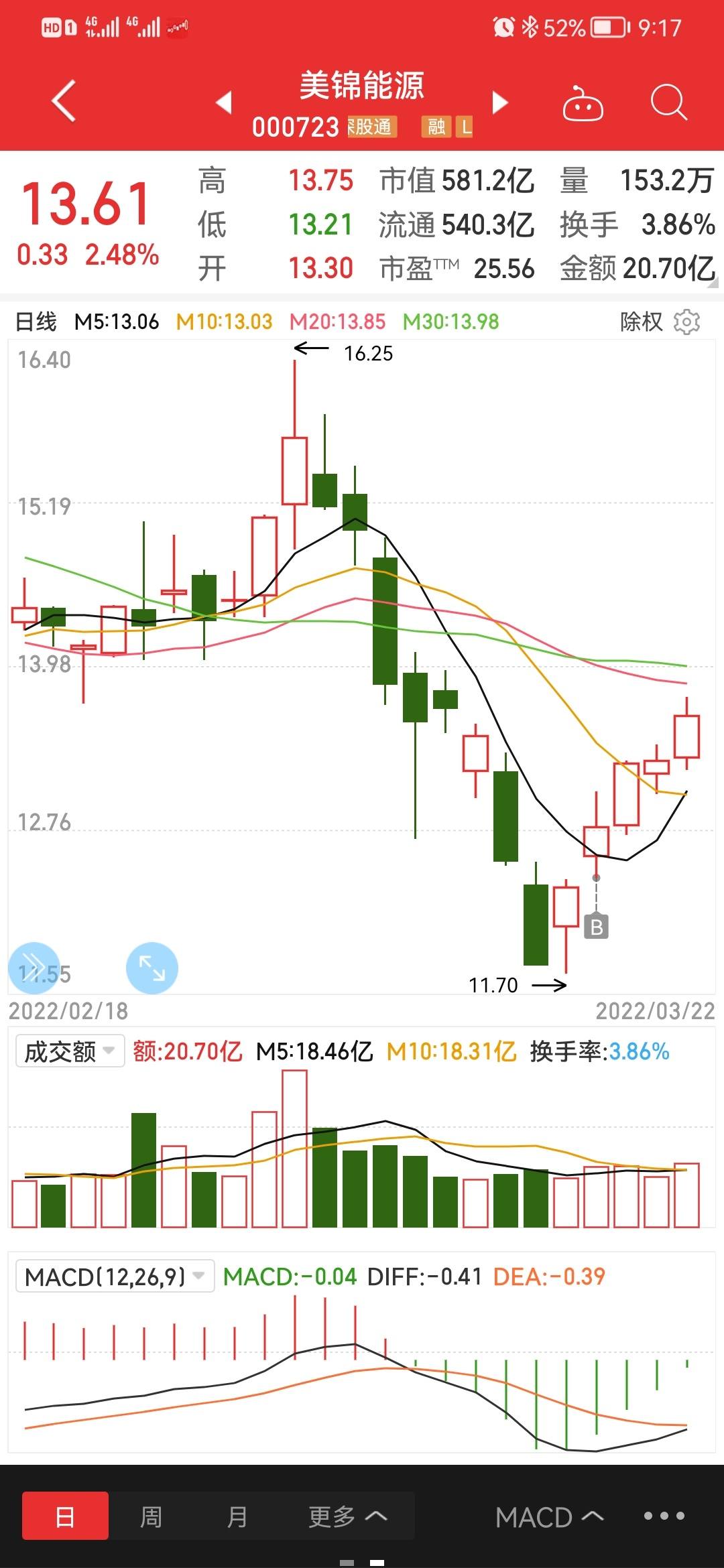Expand the bottom MACD indicator selector
The image size is (724, 1568).
(550, 1516)
